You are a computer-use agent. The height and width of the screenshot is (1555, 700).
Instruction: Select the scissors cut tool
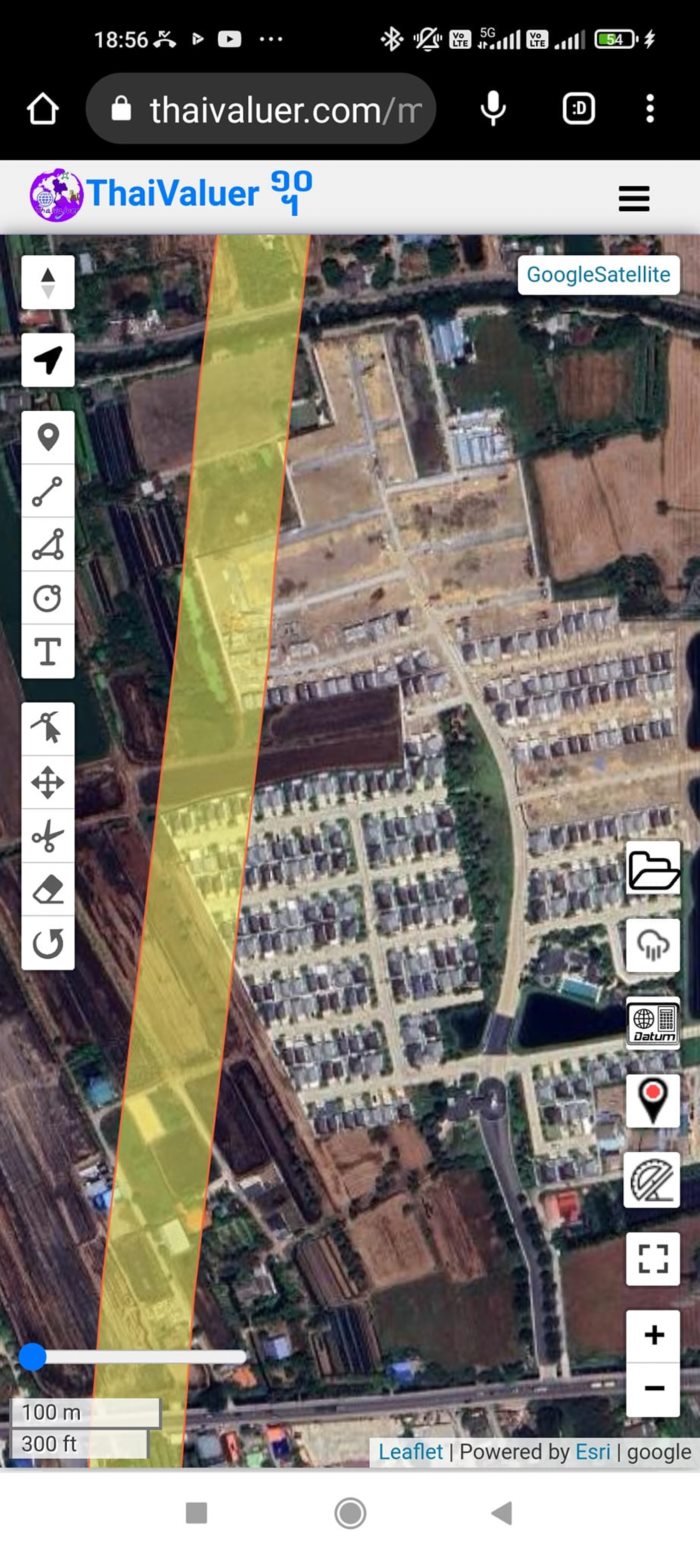(48, 836)
